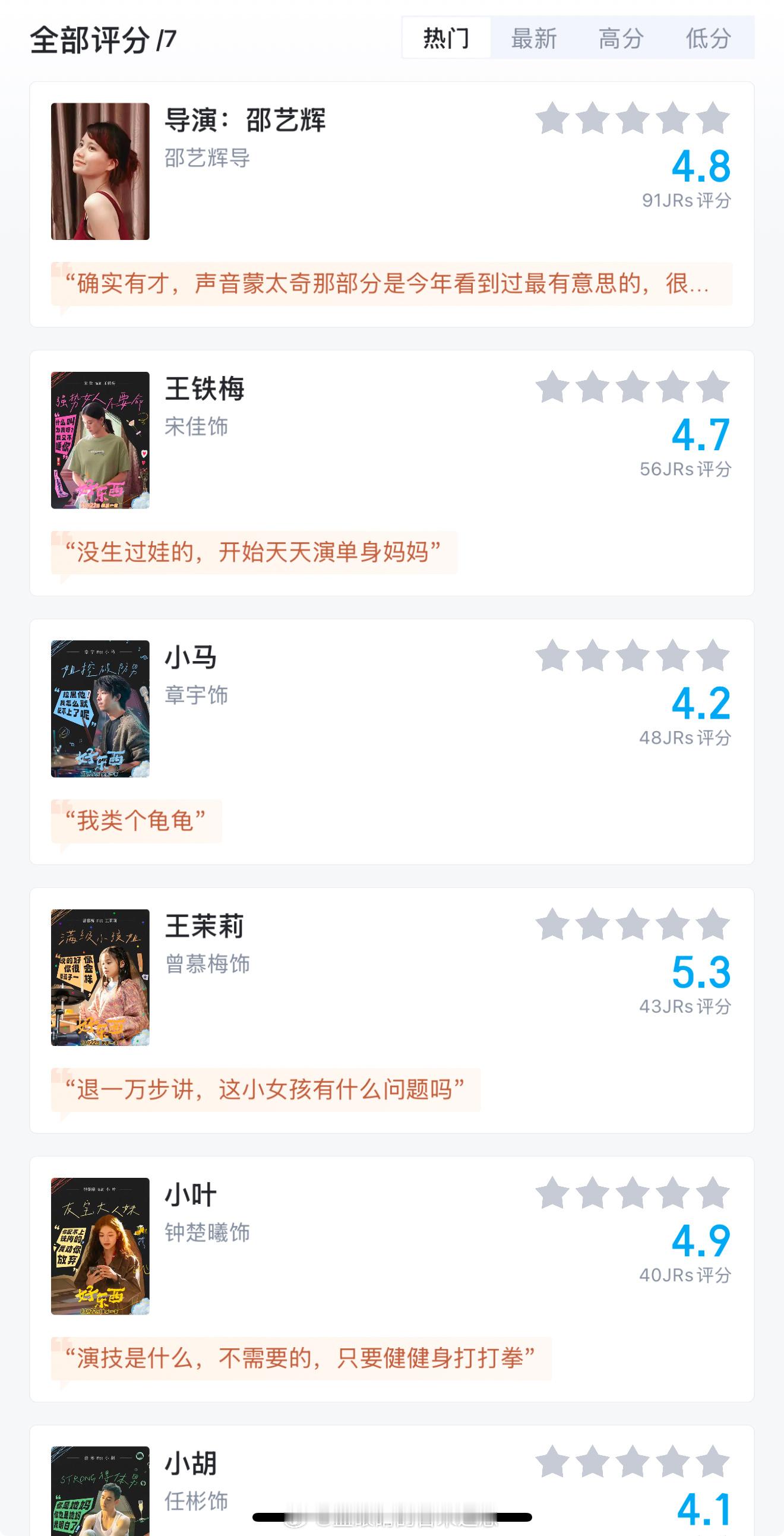The width and height of the screenshot is (784, 1536).
Task: Give 小叶 a four-star rating
Action: pos(672,1193)
